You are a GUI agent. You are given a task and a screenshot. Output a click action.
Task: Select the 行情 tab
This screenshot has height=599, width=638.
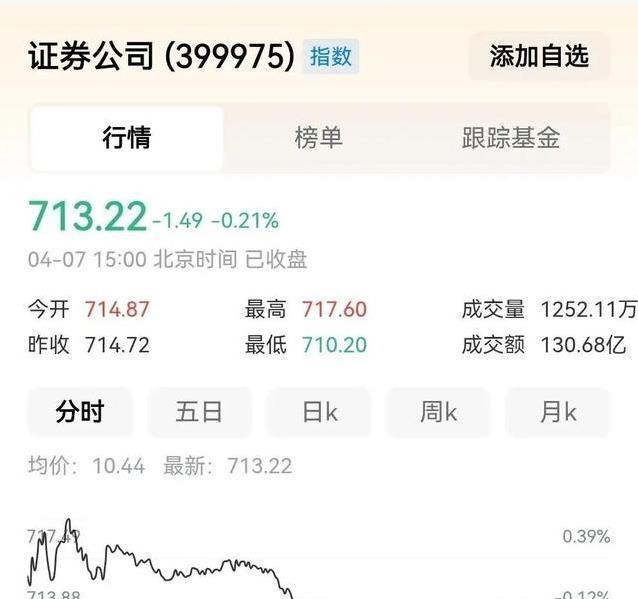click(x=127, y=138)
